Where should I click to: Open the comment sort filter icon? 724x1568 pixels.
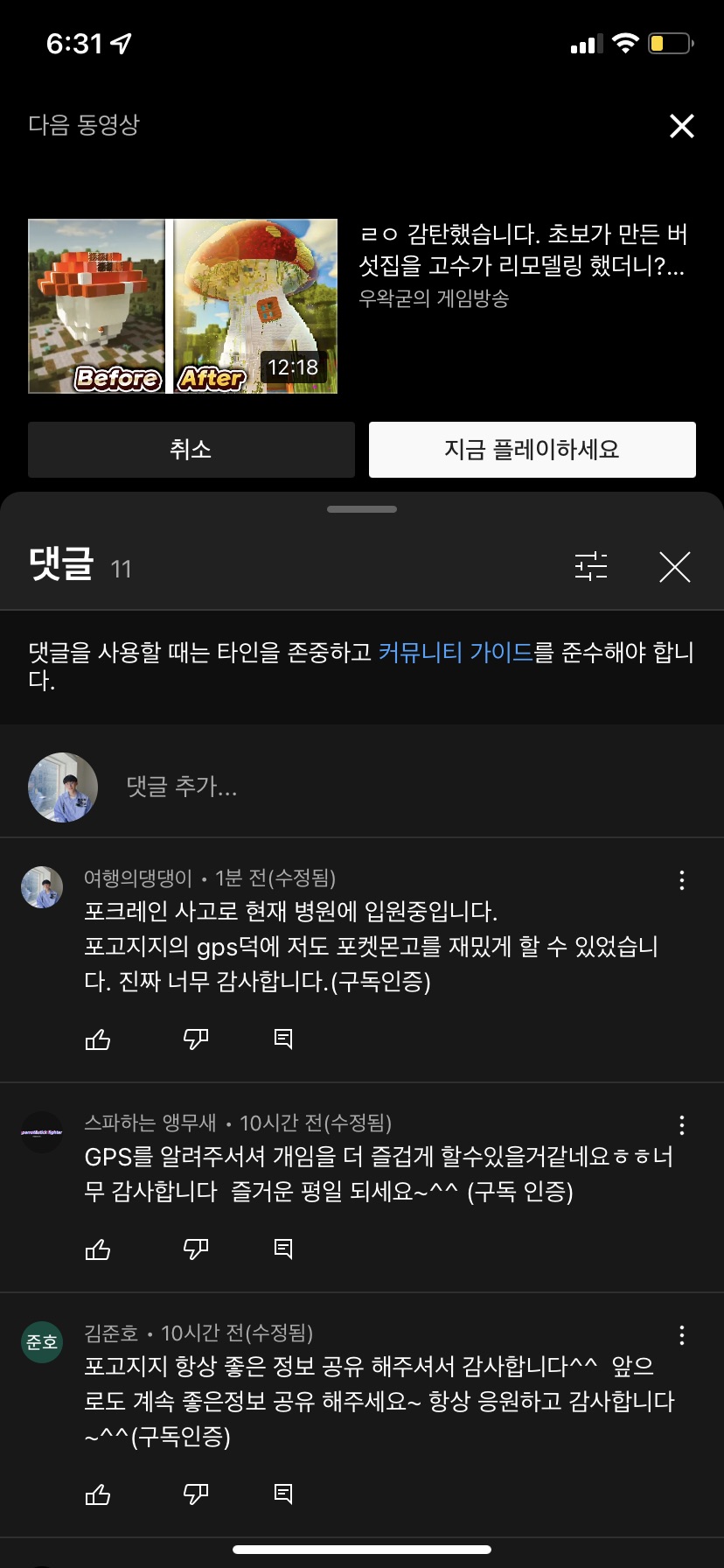[591, 567]
